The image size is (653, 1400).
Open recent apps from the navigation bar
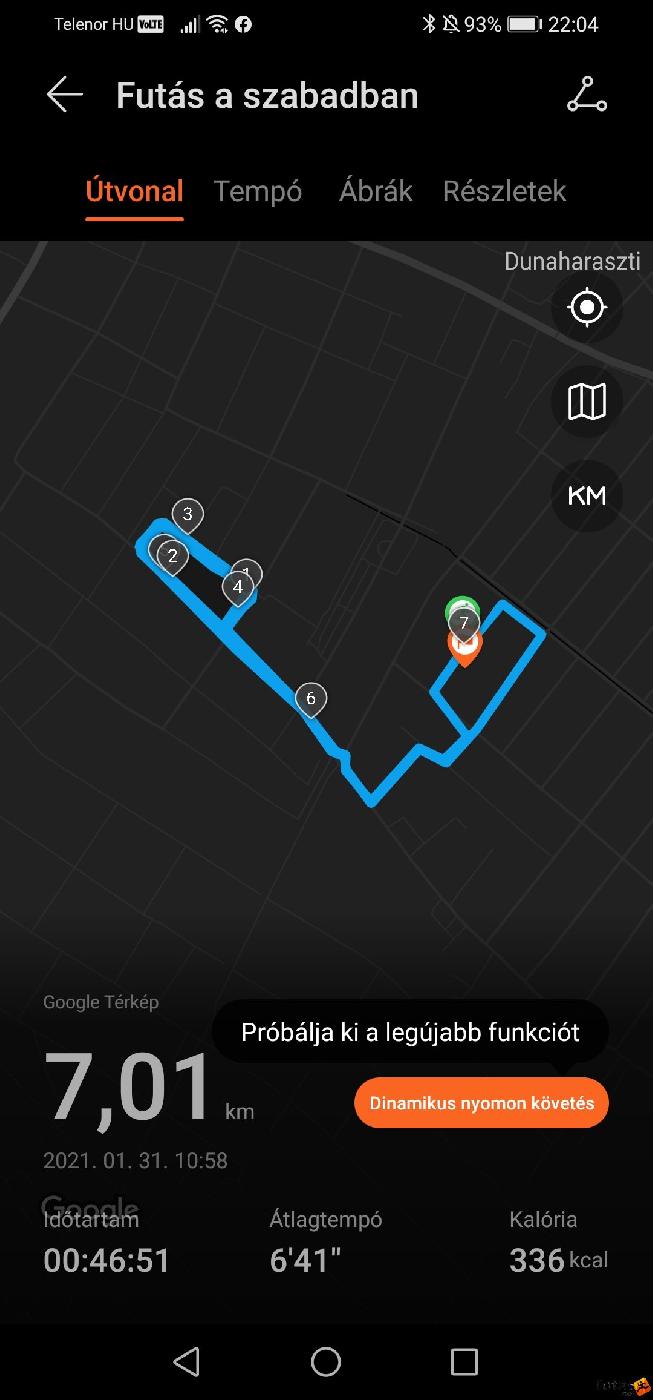tap(464, 1361)
